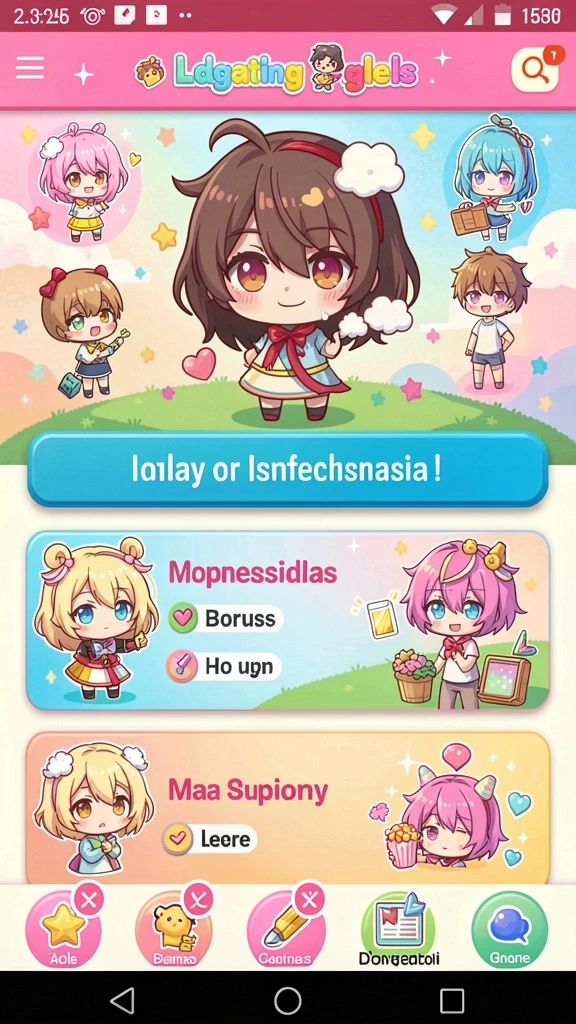Select the Ho ugn chip
Viewport: 576px width, 1024px height.
[x=225, y=667]
